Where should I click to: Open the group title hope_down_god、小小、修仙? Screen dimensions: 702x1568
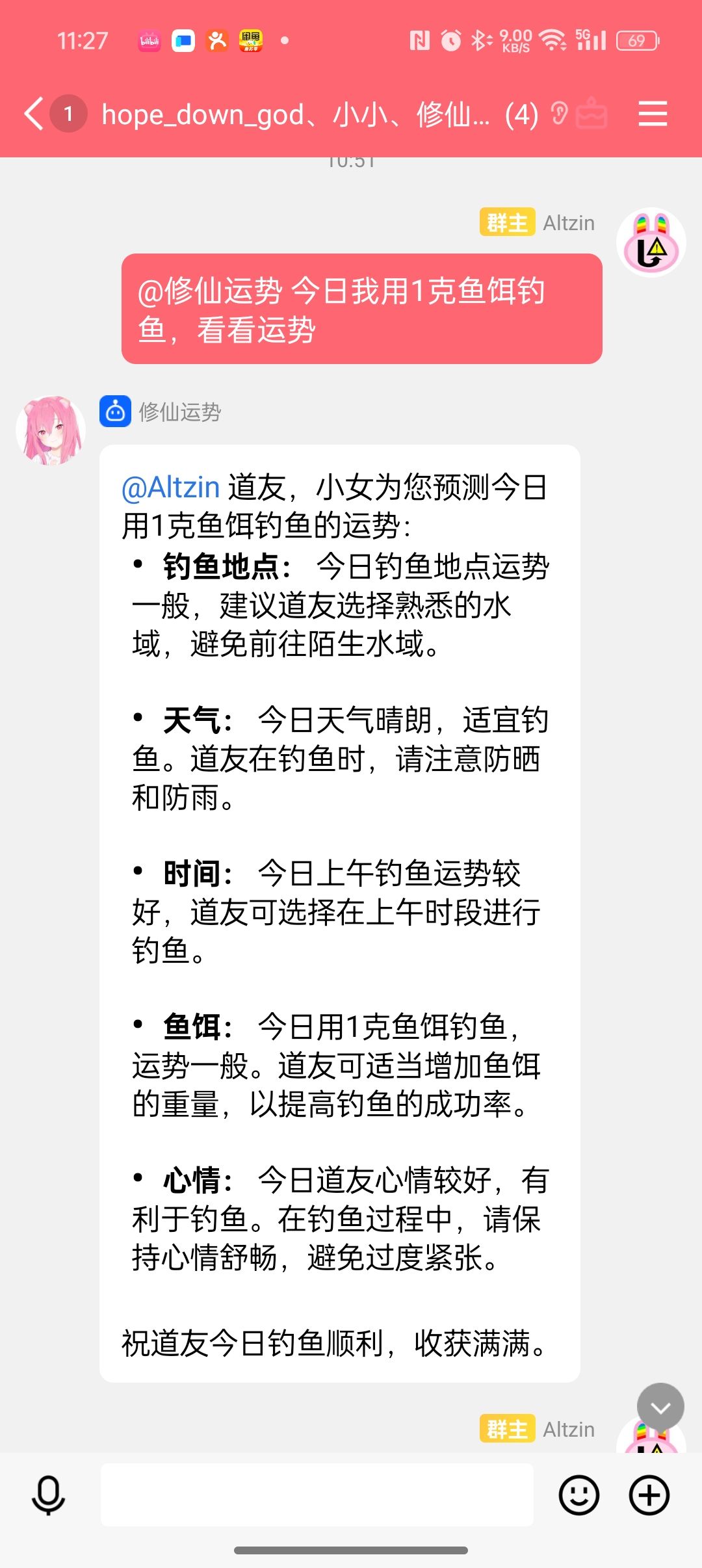pyautogui.click(x=296, y=115)
